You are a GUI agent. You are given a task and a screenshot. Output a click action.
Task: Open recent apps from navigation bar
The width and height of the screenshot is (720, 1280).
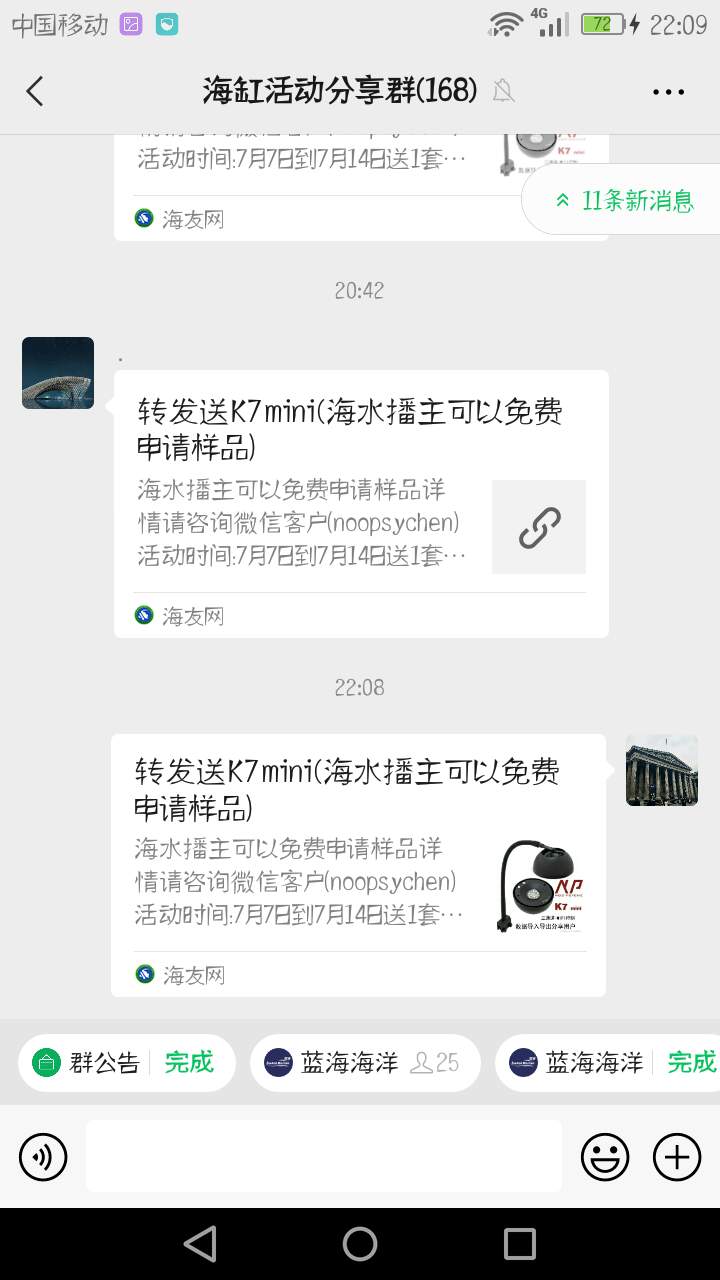click(520, 1244)
